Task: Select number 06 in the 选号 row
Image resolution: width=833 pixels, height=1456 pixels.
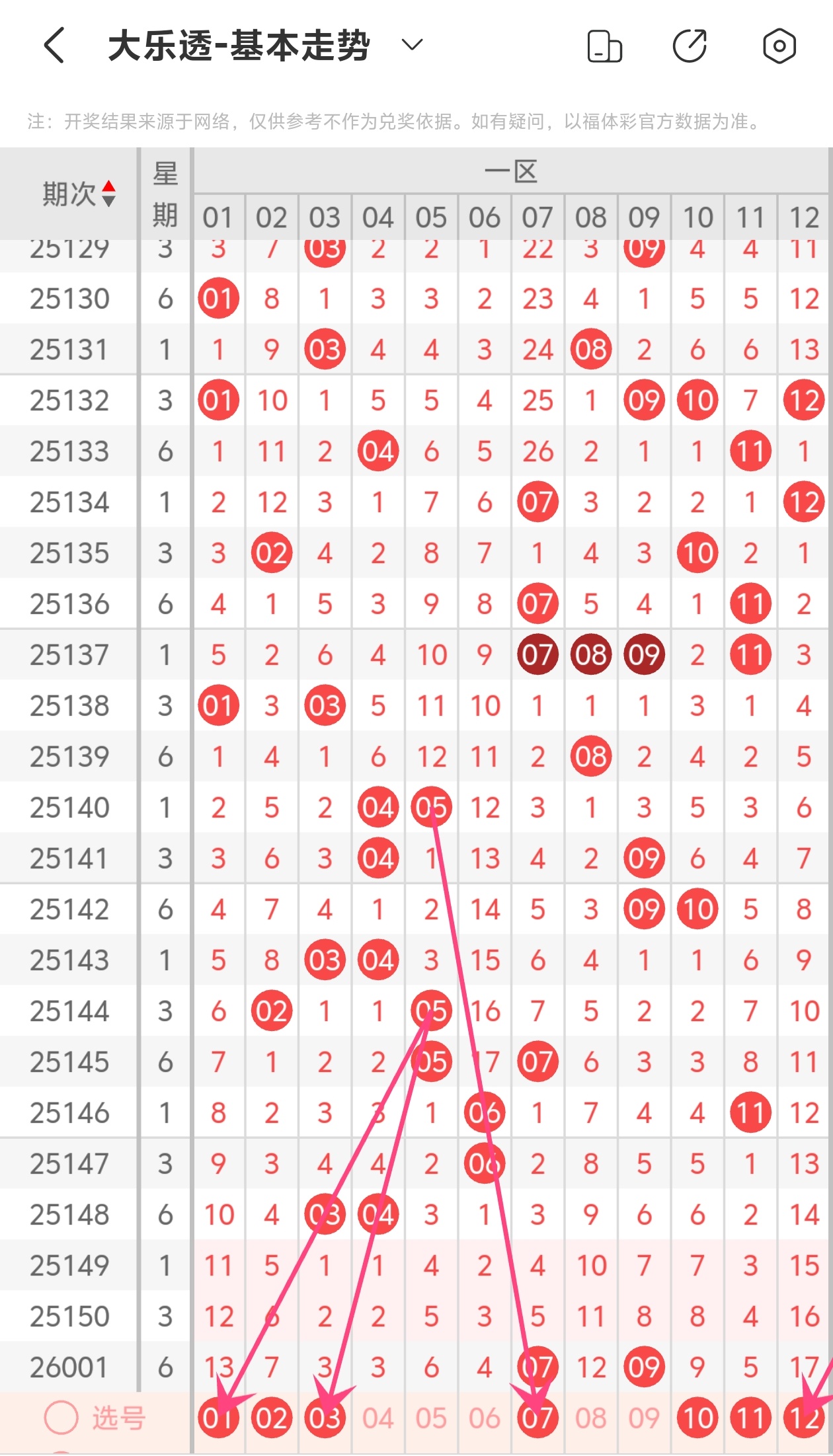Action: (x=485, y=1418)
